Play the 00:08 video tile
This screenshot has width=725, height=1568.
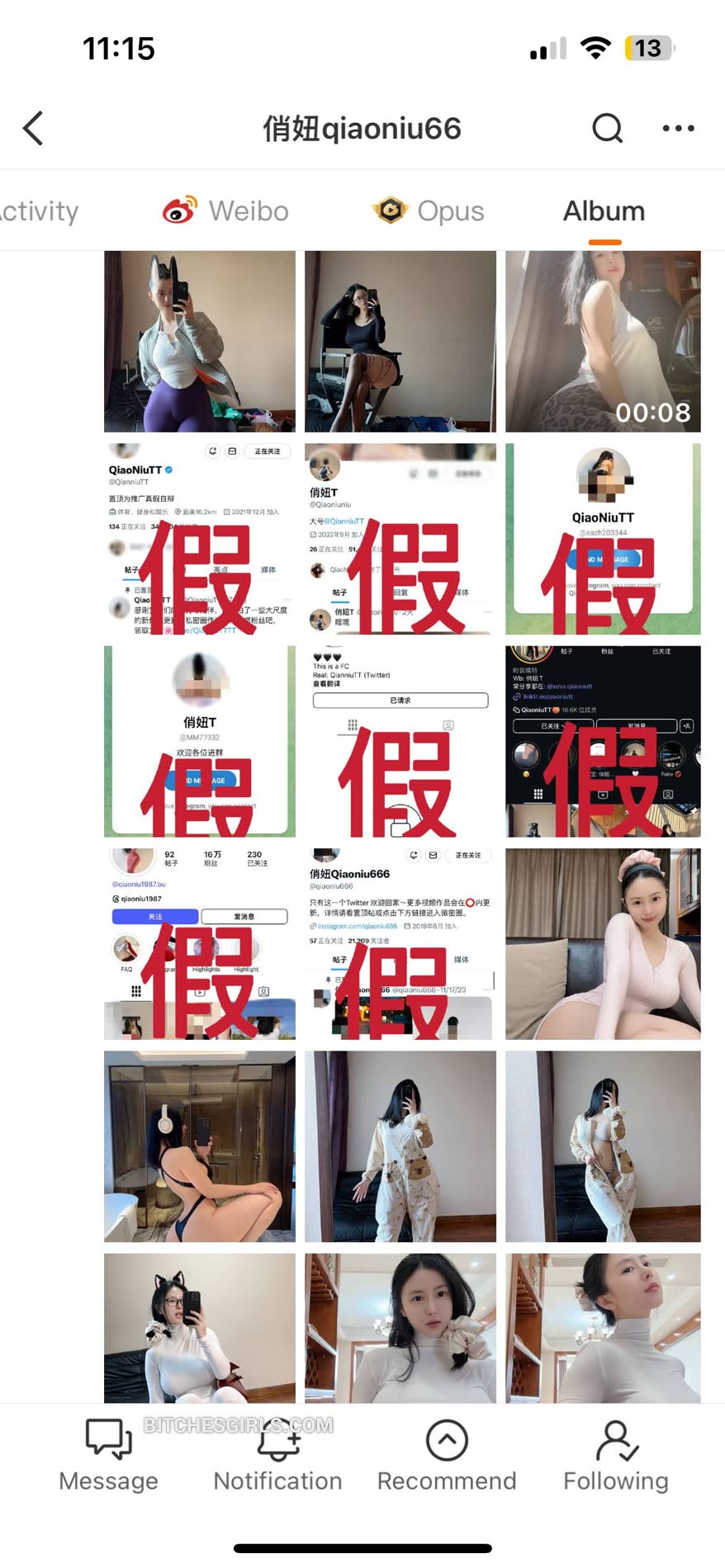click(x=603, y=342)
